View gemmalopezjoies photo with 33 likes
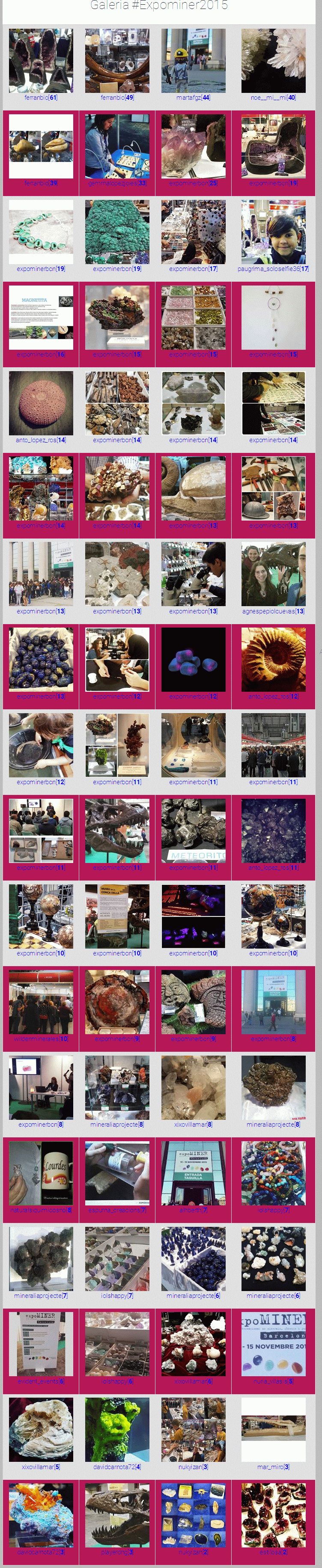322x1568 pixels. (x=117, y=147)
